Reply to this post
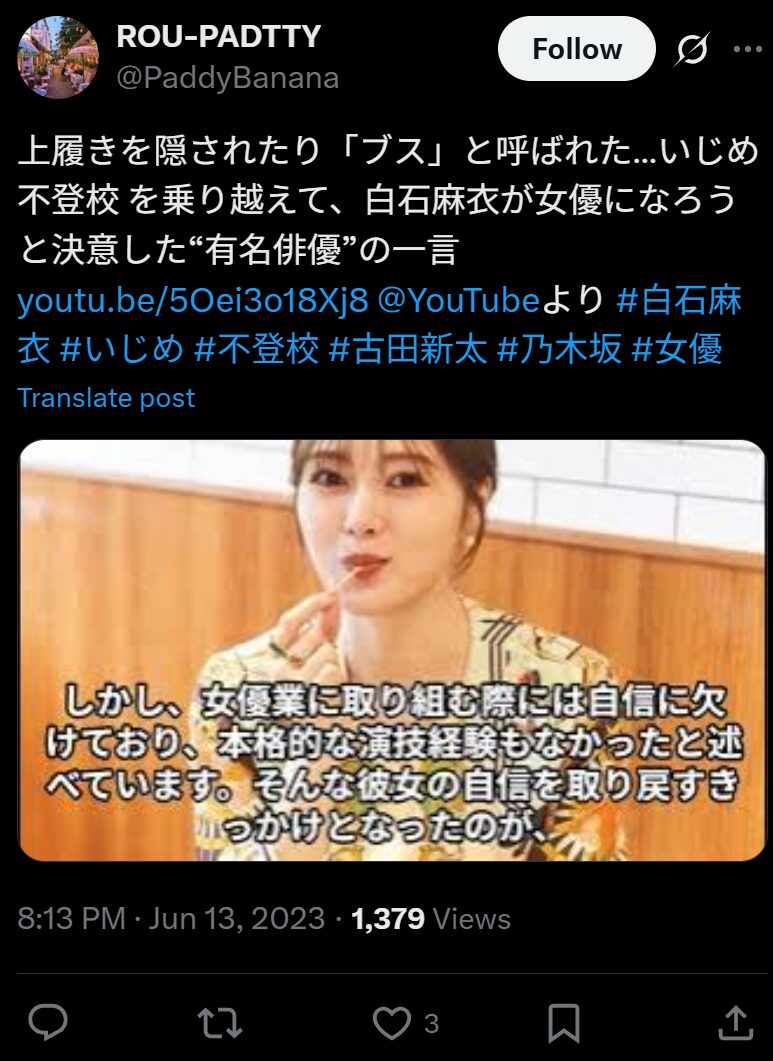The width and height of the screenshot is (773, 1061). [47, 1022]
